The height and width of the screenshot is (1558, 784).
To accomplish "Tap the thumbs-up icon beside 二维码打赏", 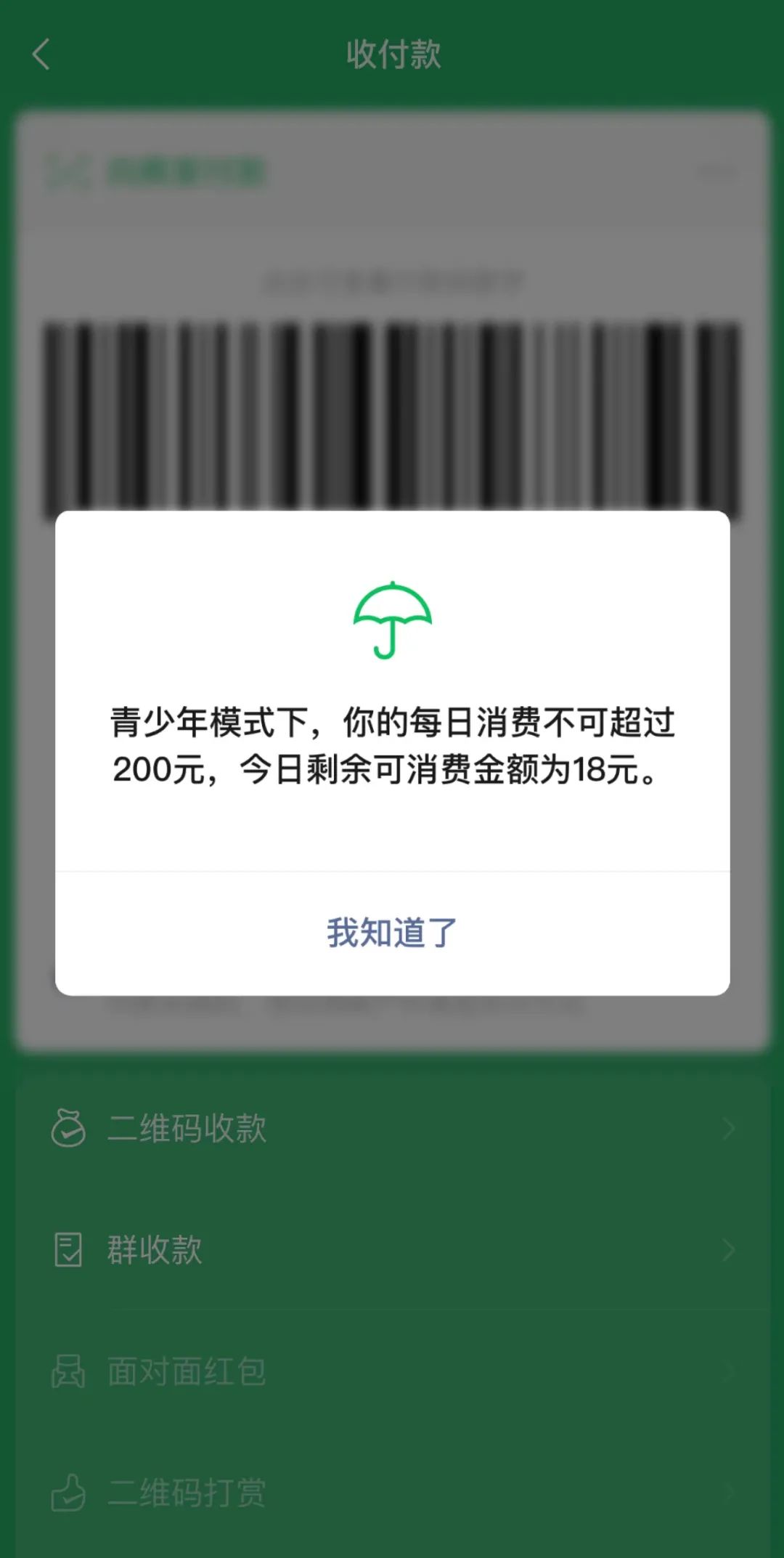I will click(70, 1493).
